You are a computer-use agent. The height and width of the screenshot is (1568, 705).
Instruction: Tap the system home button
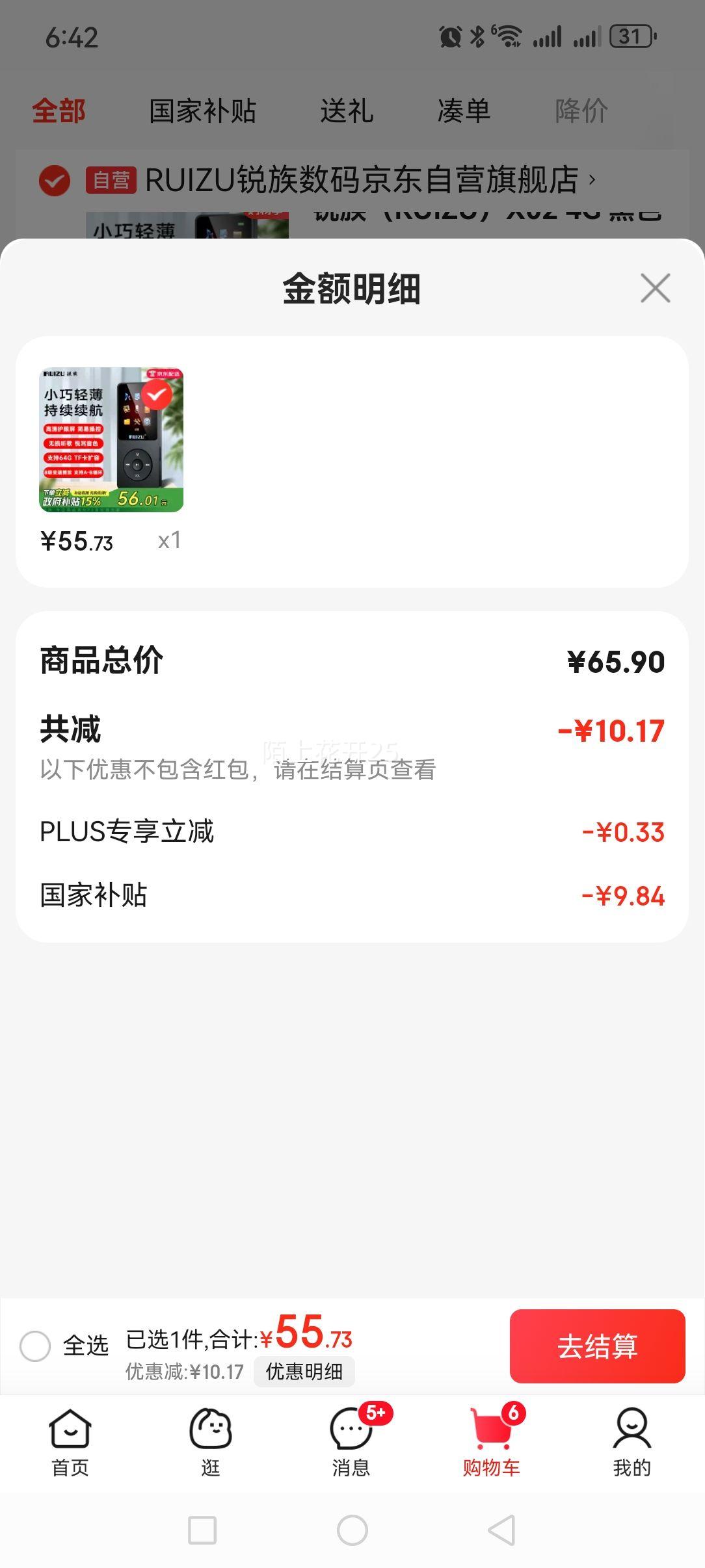(352, 1530)
